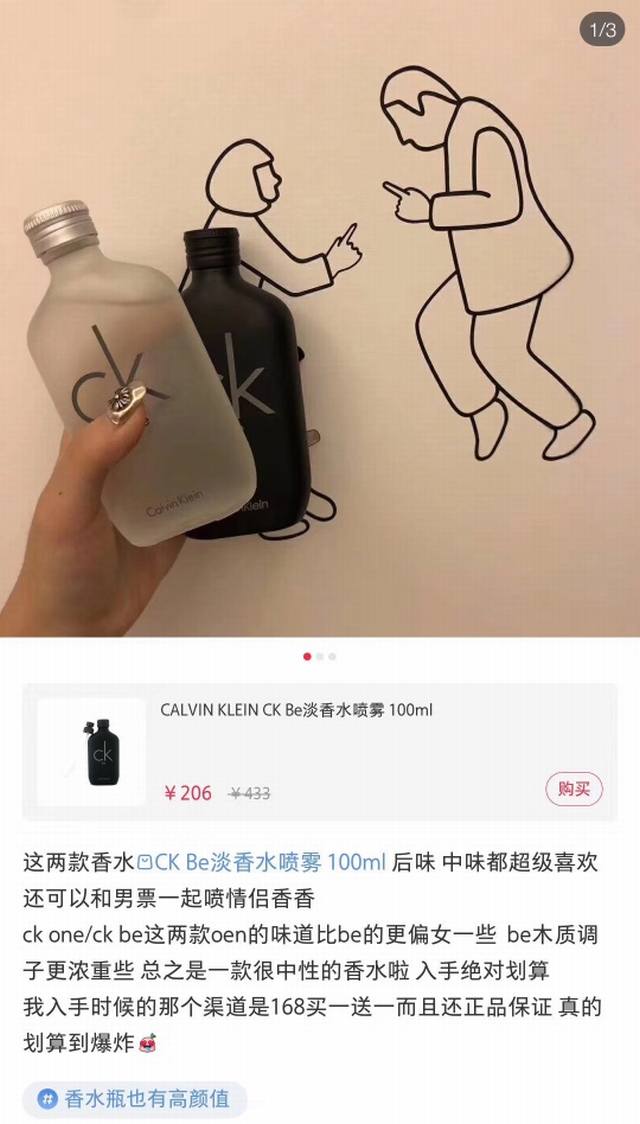This screenshot has height=1124, width=640.
Task: Open the 香水瓶也有高颜值 hashtag chip
Action: pyautogui.click(x=135, y=1098)
